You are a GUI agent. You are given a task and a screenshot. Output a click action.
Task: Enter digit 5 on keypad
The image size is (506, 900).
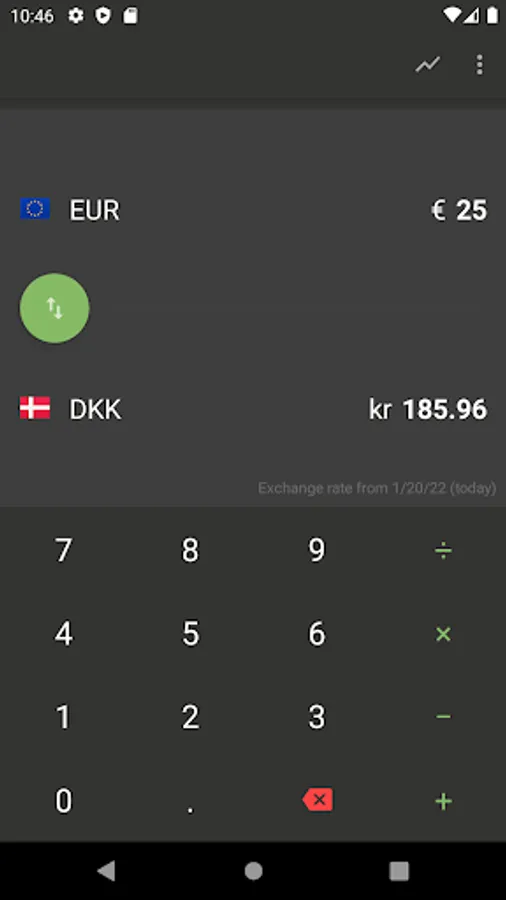190,634
